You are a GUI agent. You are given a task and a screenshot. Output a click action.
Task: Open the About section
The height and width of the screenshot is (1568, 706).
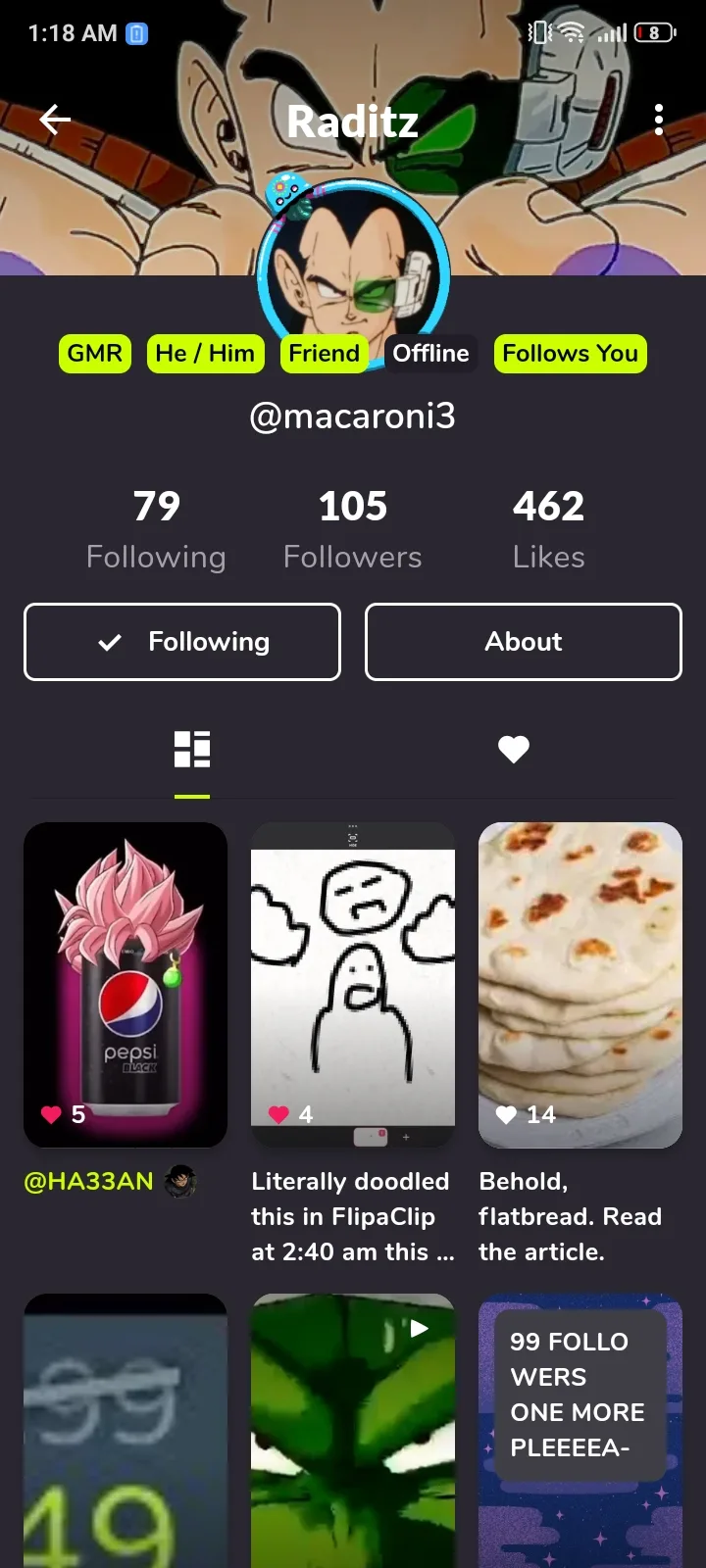(524, 642)
